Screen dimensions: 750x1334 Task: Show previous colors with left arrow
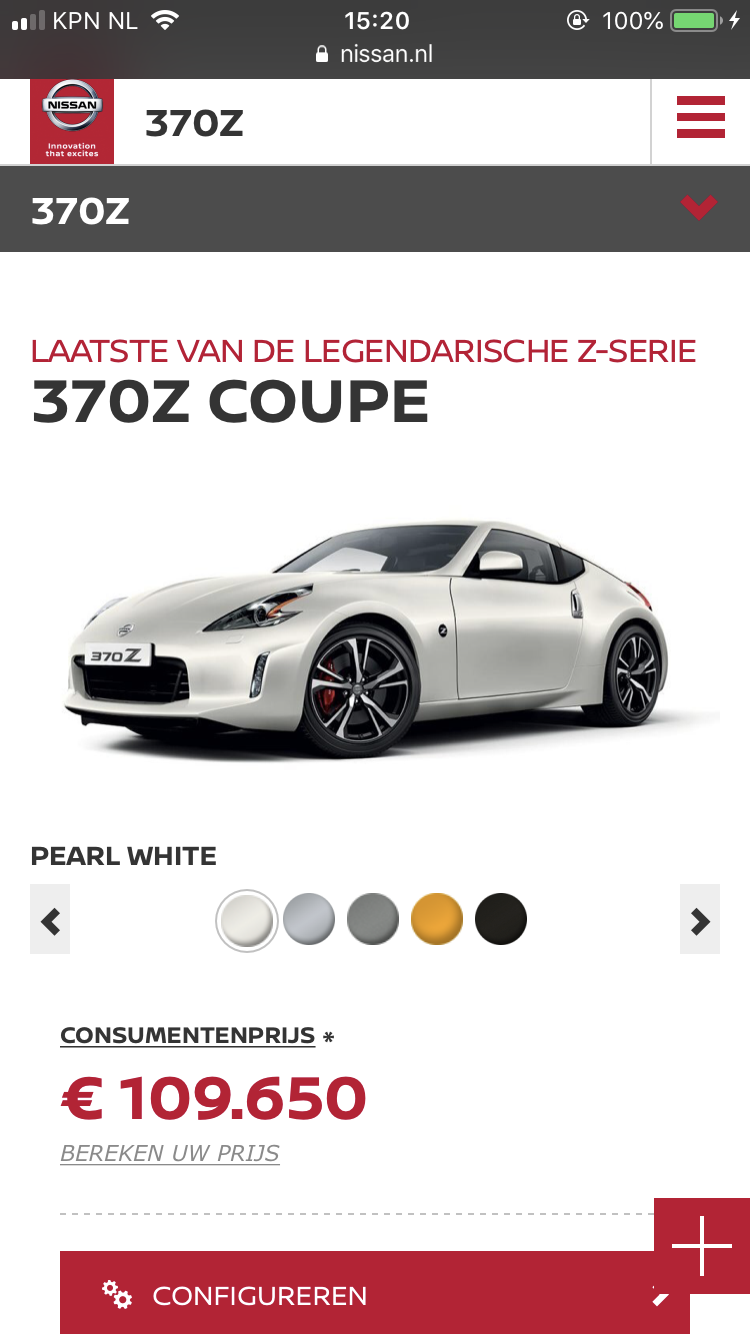click(50, 920)
